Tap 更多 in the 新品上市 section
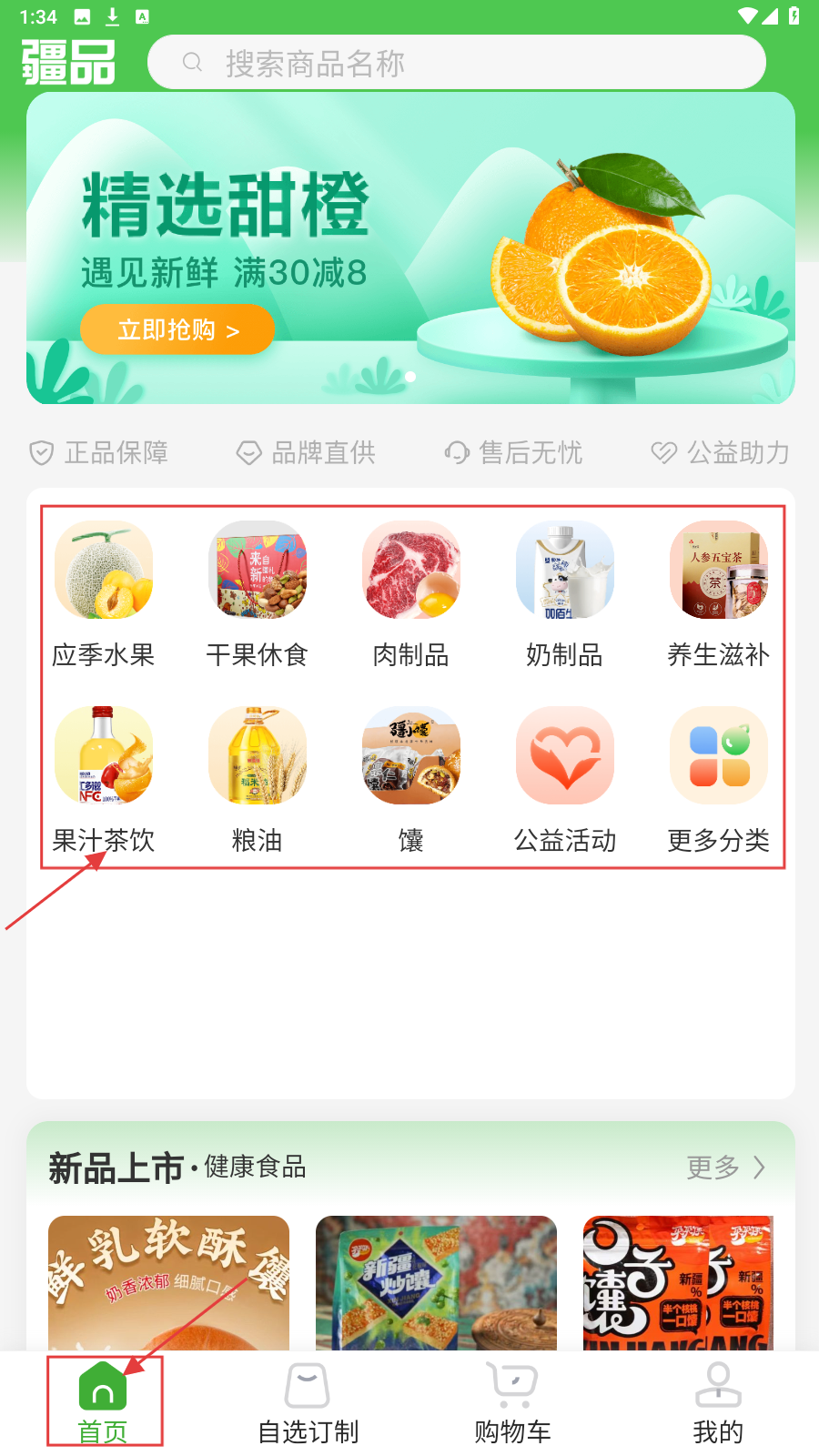Screen dimensions: 819x1456 726,1167
